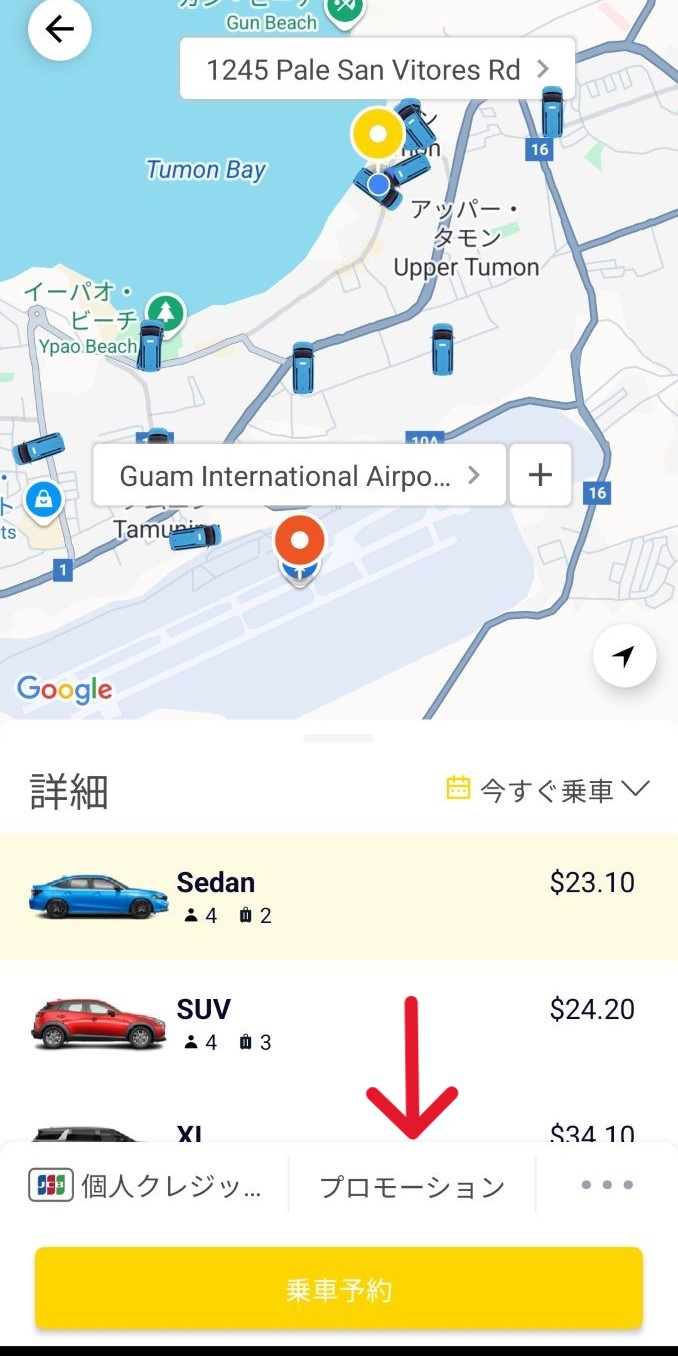Go back using the arrow button
Viewport: 678px width, 1356px height.
click(x=60, y=30)
